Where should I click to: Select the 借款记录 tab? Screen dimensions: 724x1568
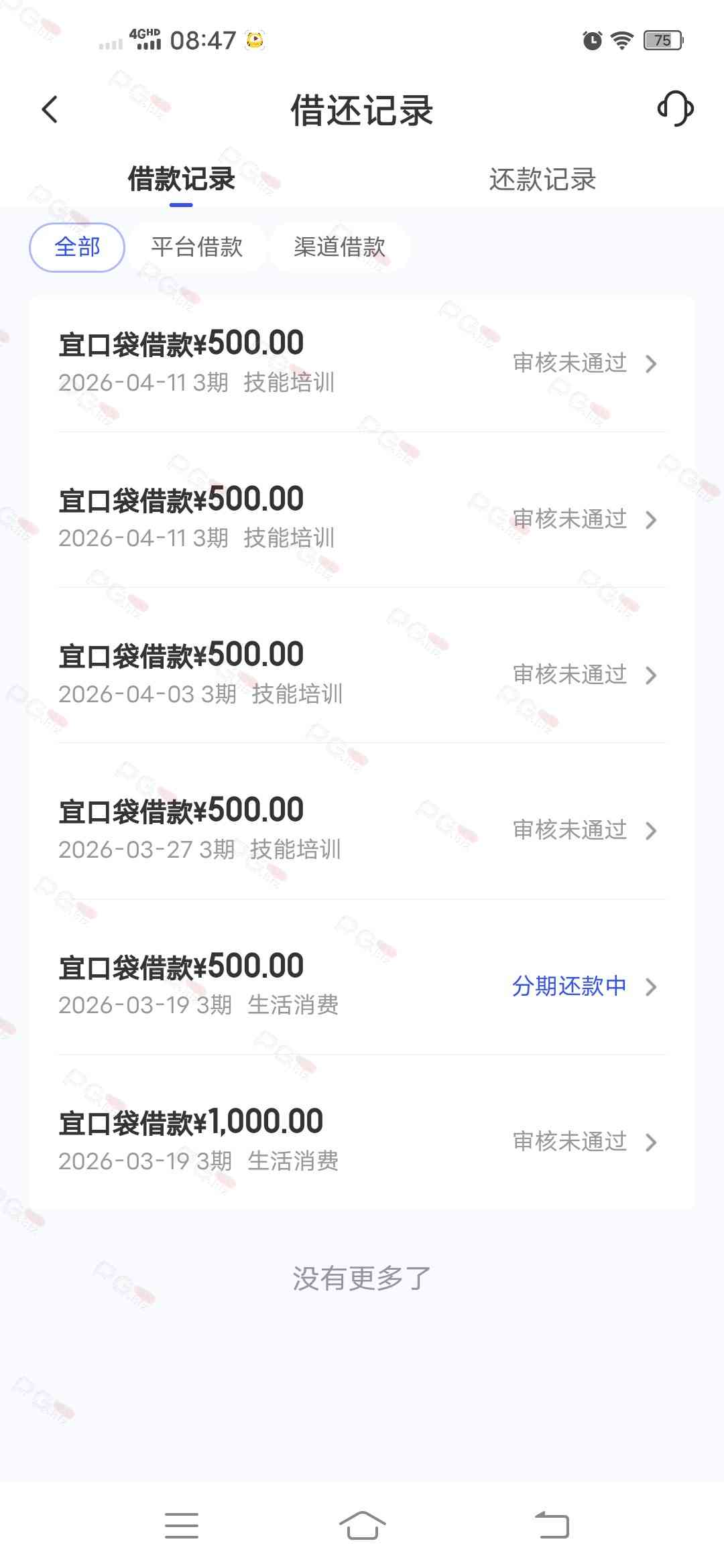[x=181, y=180]
